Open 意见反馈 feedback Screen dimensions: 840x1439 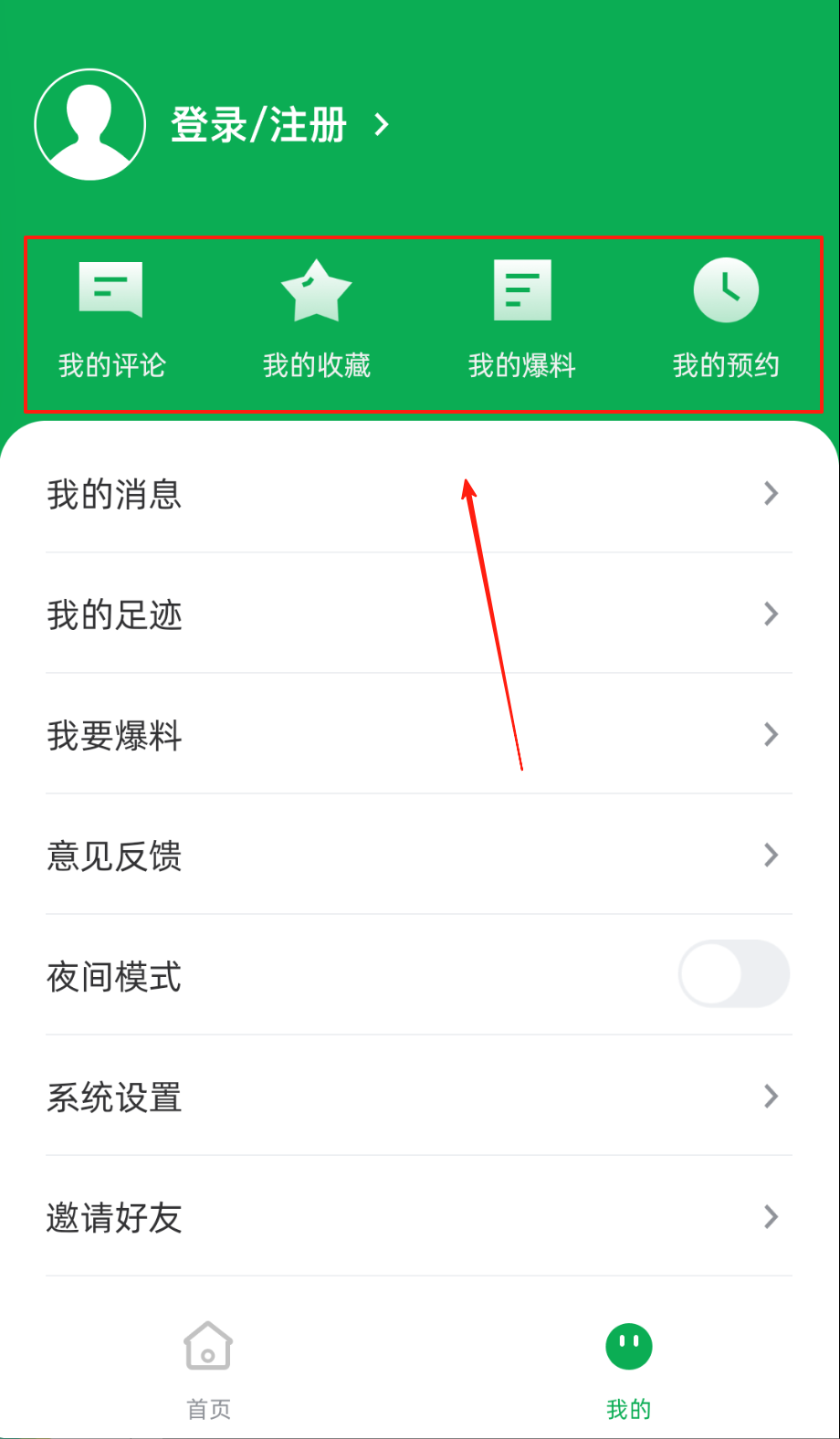coord(418,856)
